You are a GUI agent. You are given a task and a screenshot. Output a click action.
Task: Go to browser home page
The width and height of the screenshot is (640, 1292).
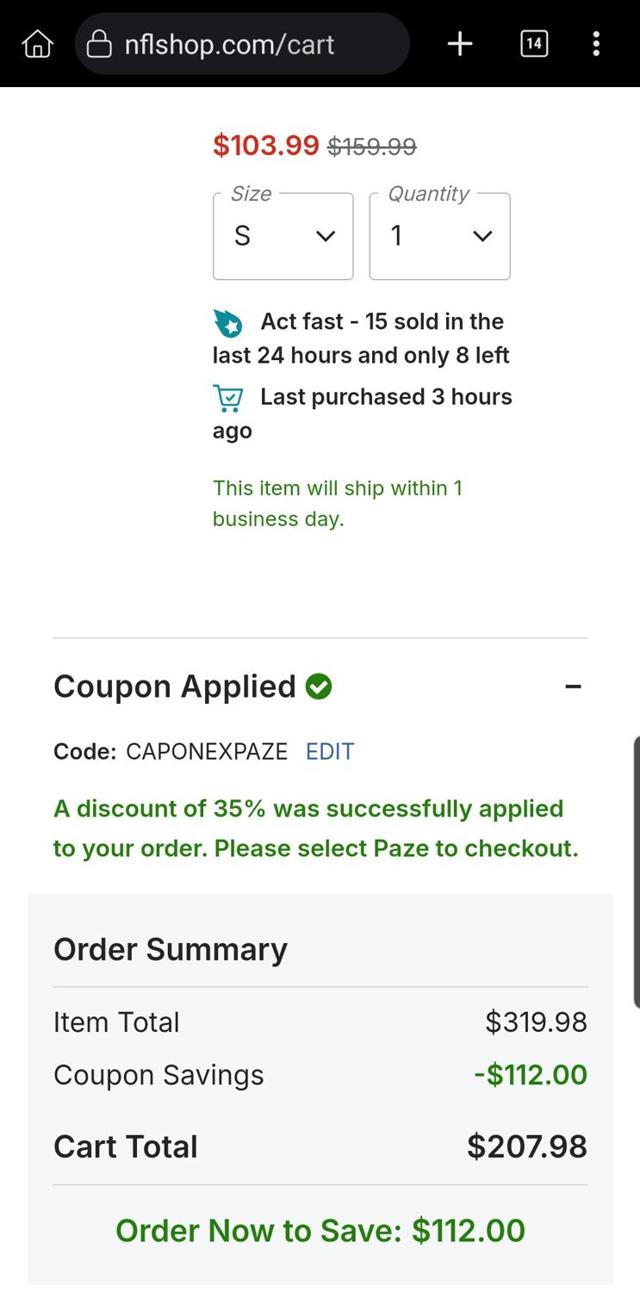pyautogui.click(x=37, y=44)
